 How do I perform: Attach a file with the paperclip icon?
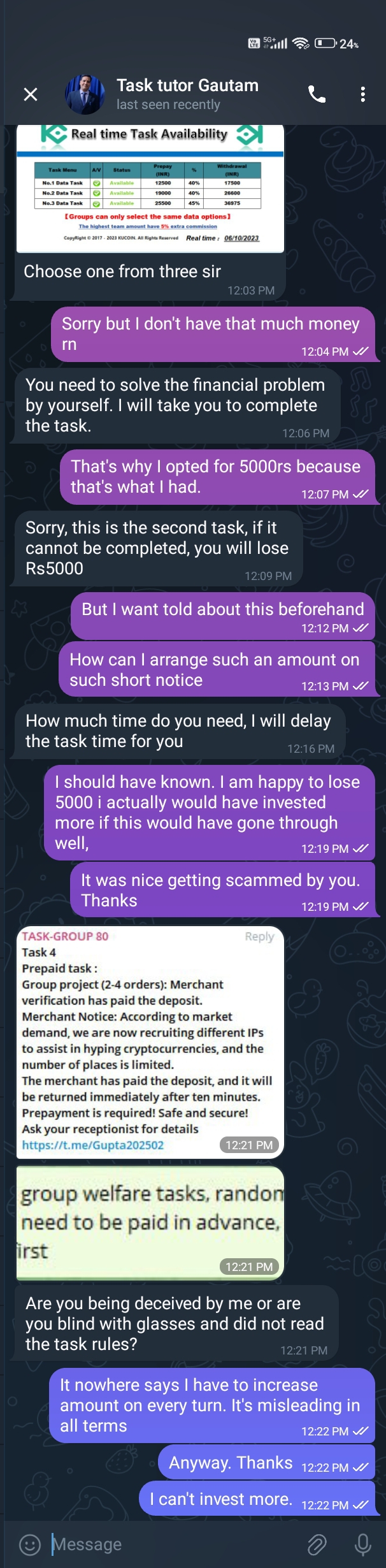pyautogui.click(x=317, y=1544)
